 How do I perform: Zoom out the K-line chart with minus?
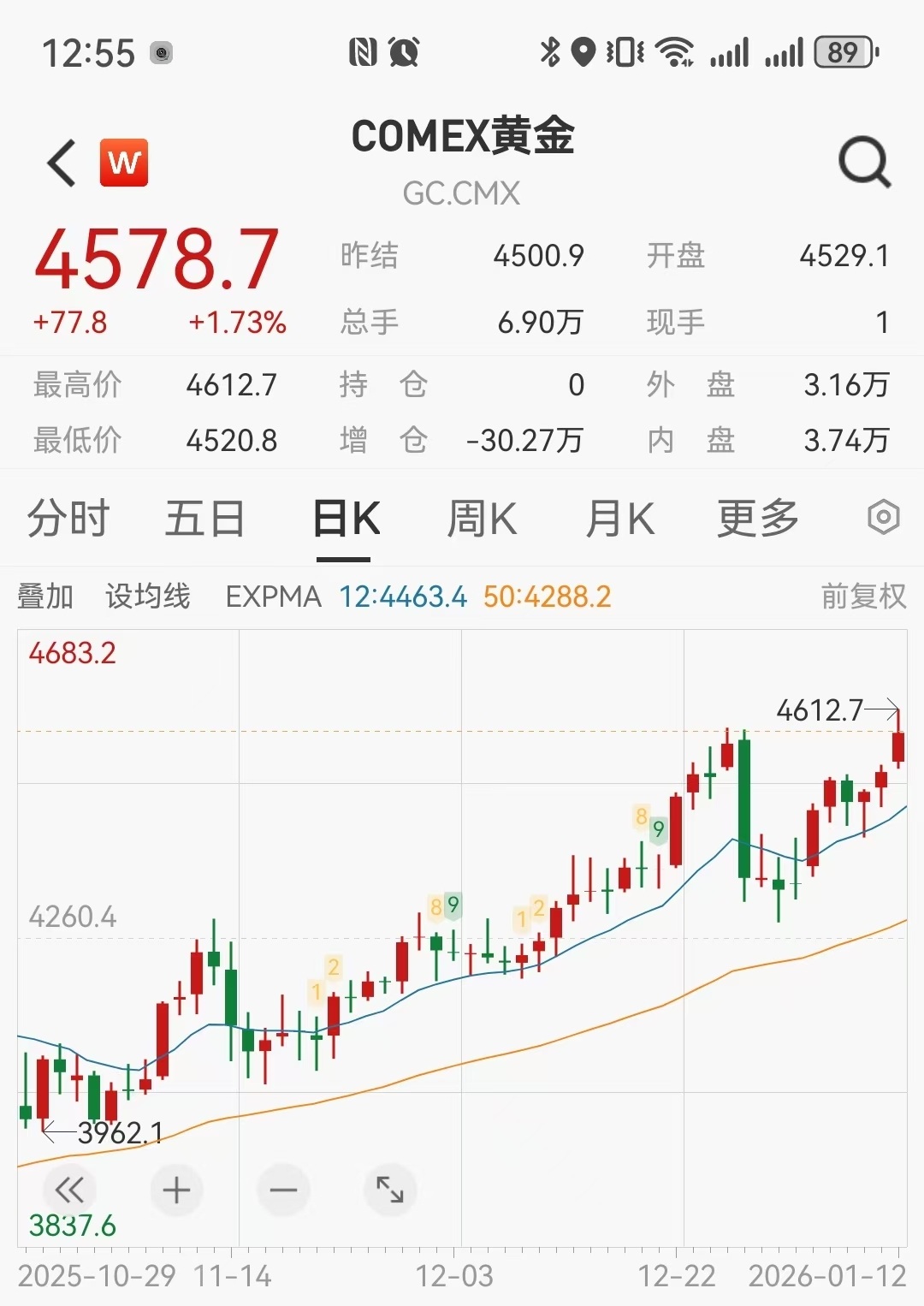pos(283,1190)
